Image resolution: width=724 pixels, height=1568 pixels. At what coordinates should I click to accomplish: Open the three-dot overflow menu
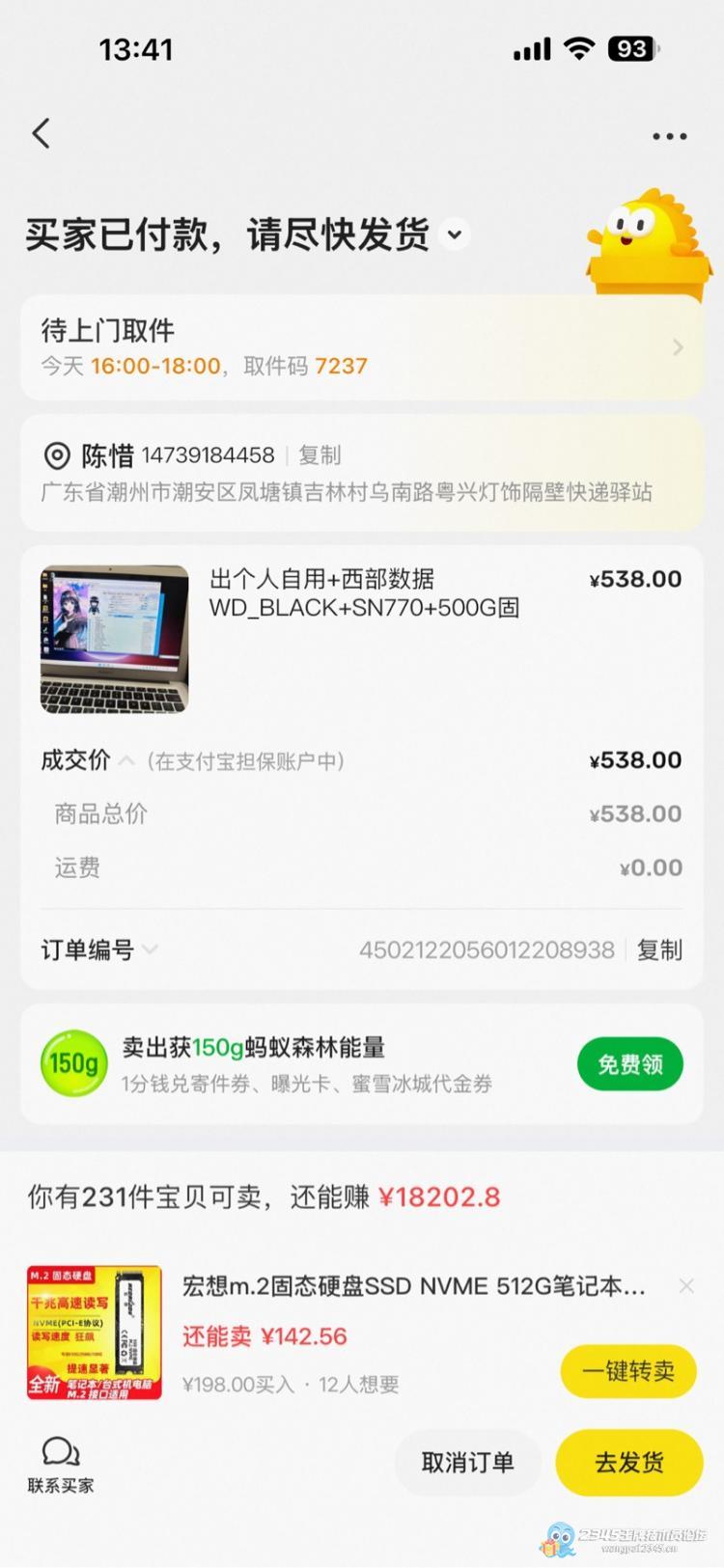[669, 136]
